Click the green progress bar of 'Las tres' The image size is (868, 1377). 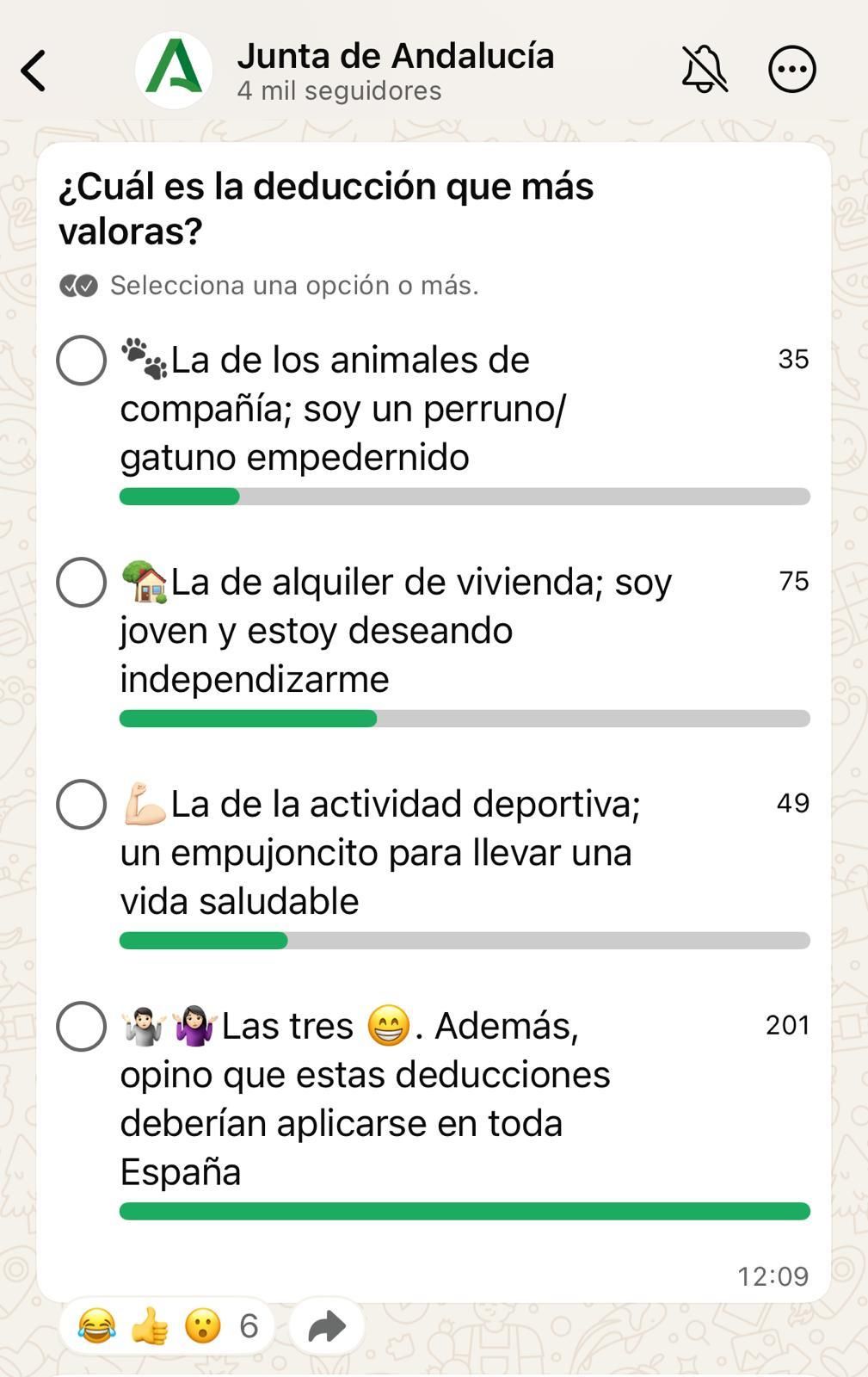pos(463,1212)
